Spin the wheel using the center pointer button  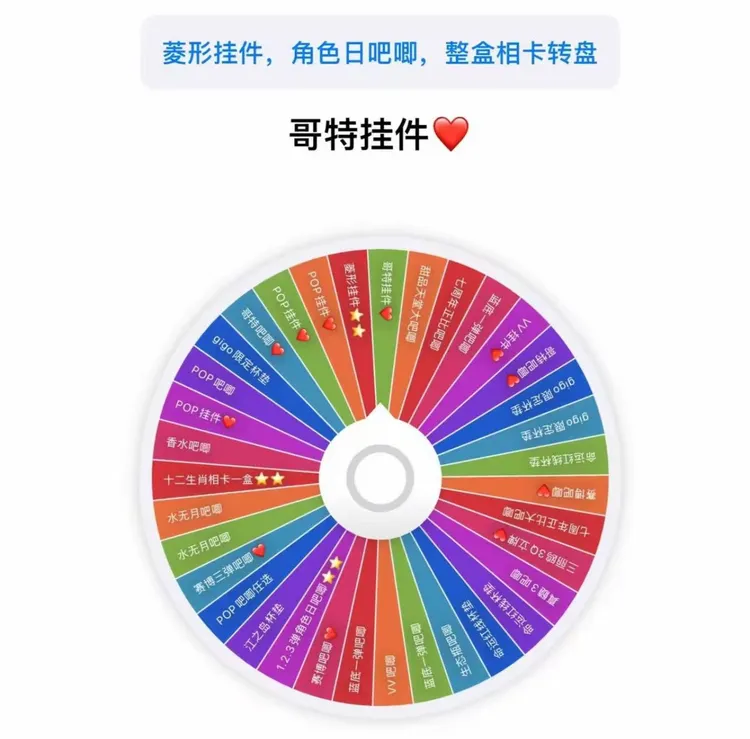380,478
